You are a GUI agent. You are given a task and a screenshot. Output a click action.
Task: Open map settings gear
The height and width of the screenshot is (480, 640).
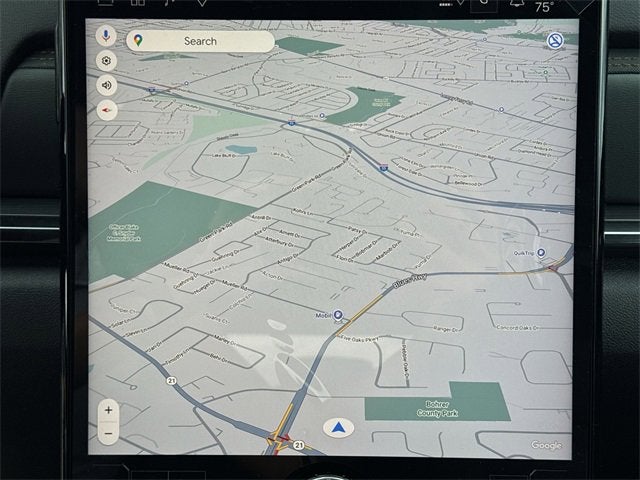pos(106,61)
